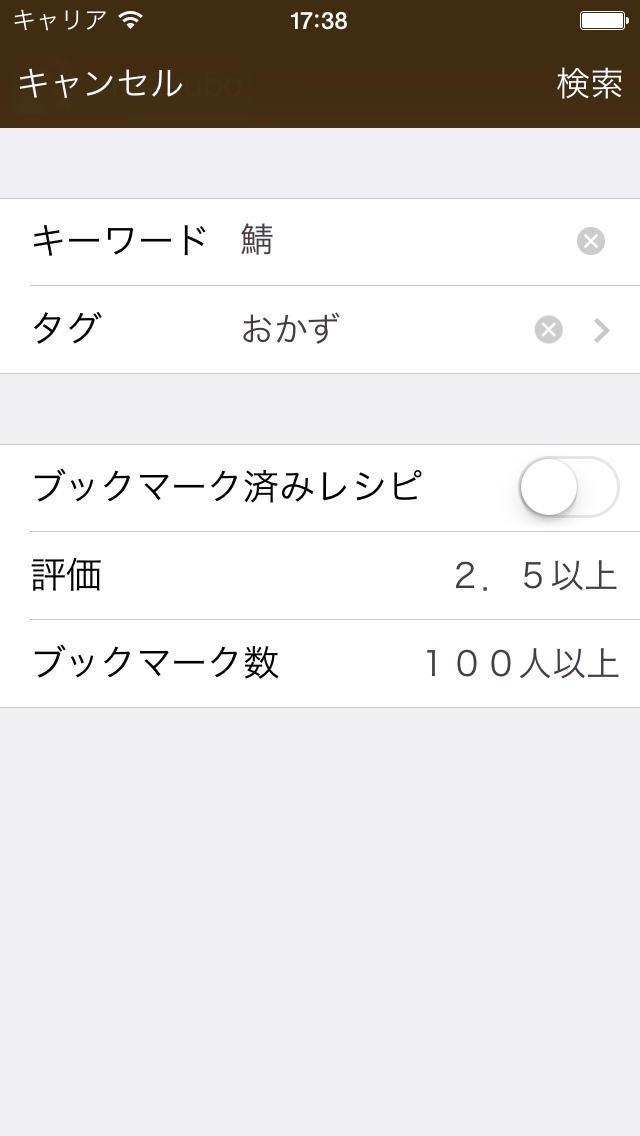
Task: Toggle the ブックマーク済みレシピ switch
Action: (568, 487)
